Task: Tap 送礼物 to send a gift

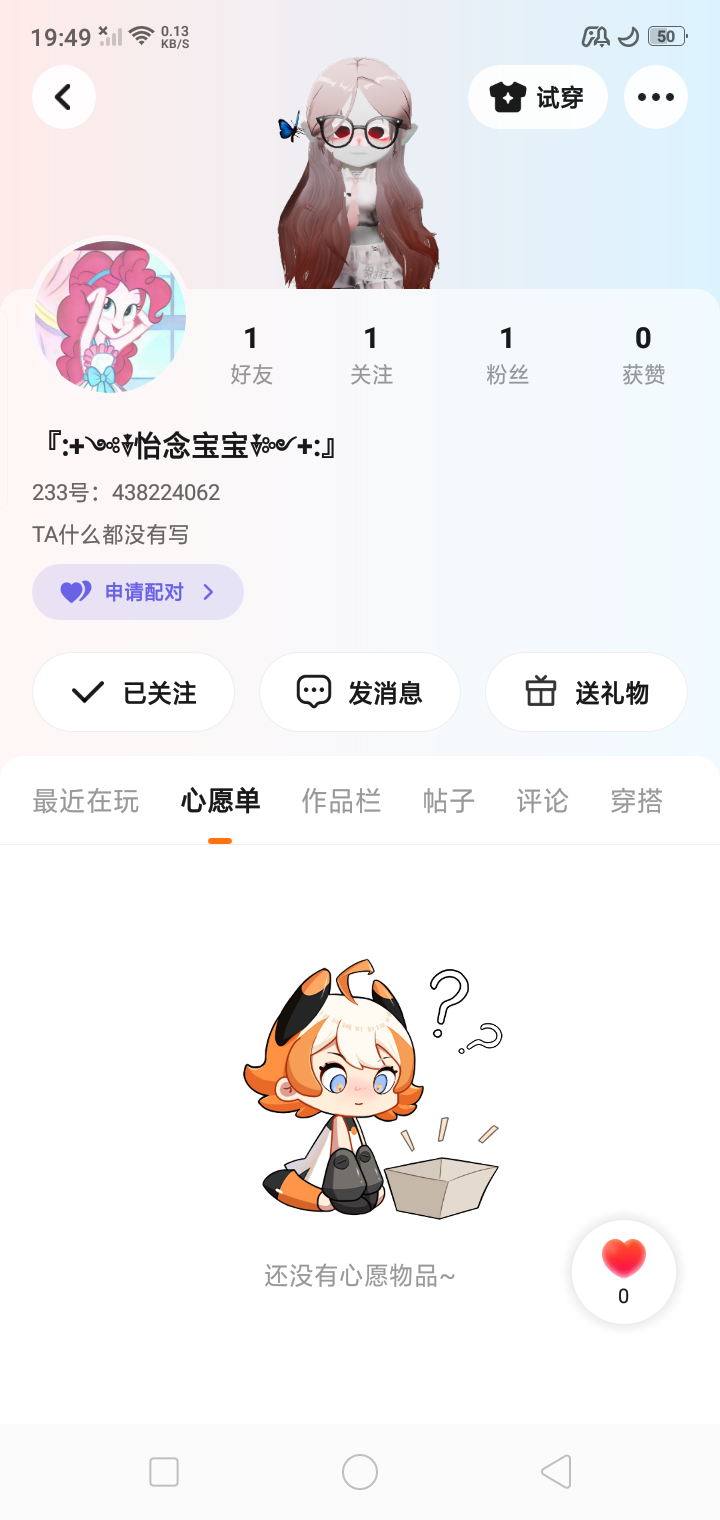Action: 586,692
